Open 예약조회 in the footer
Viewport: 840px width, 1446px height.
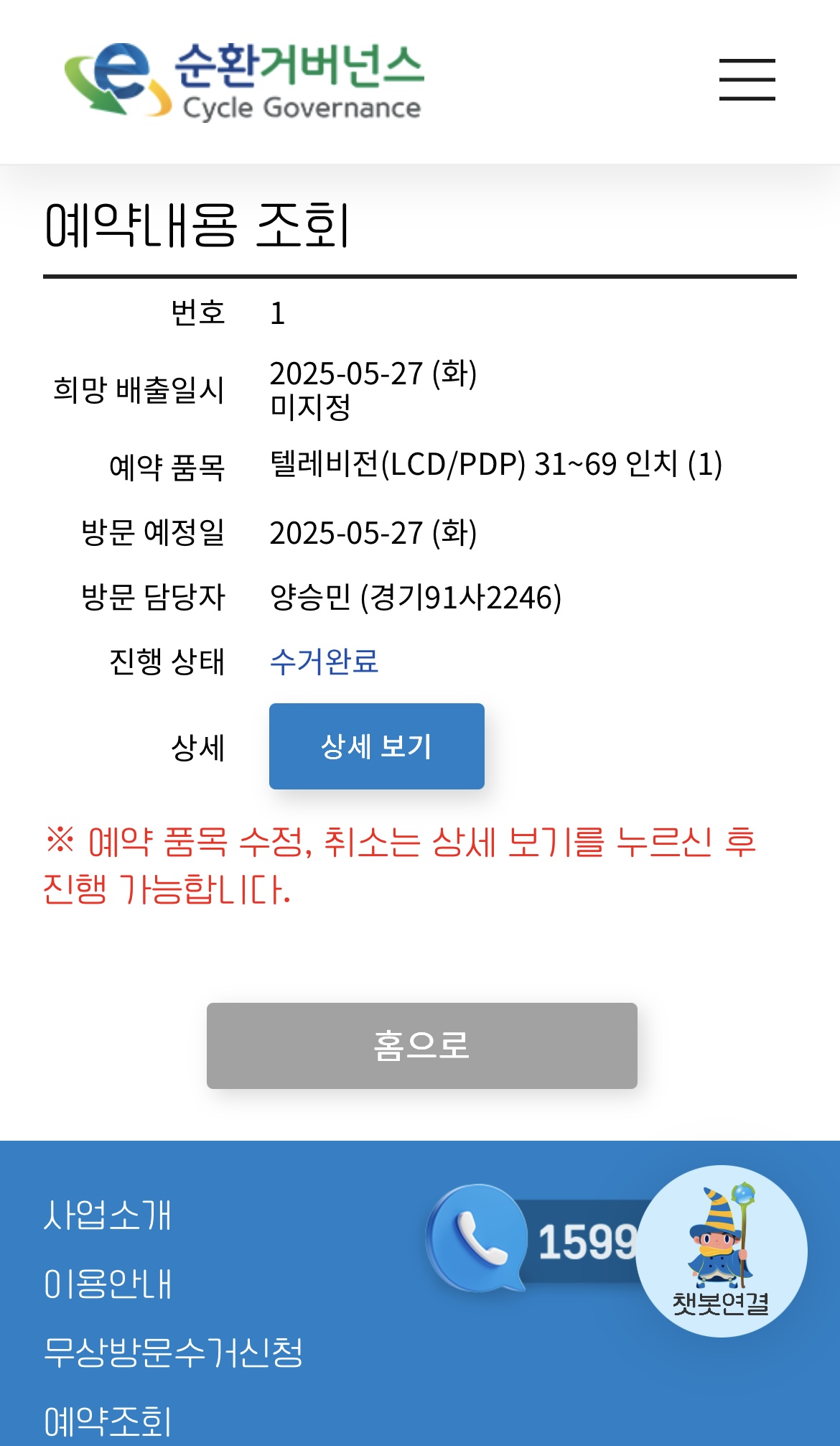(108, 1421)
